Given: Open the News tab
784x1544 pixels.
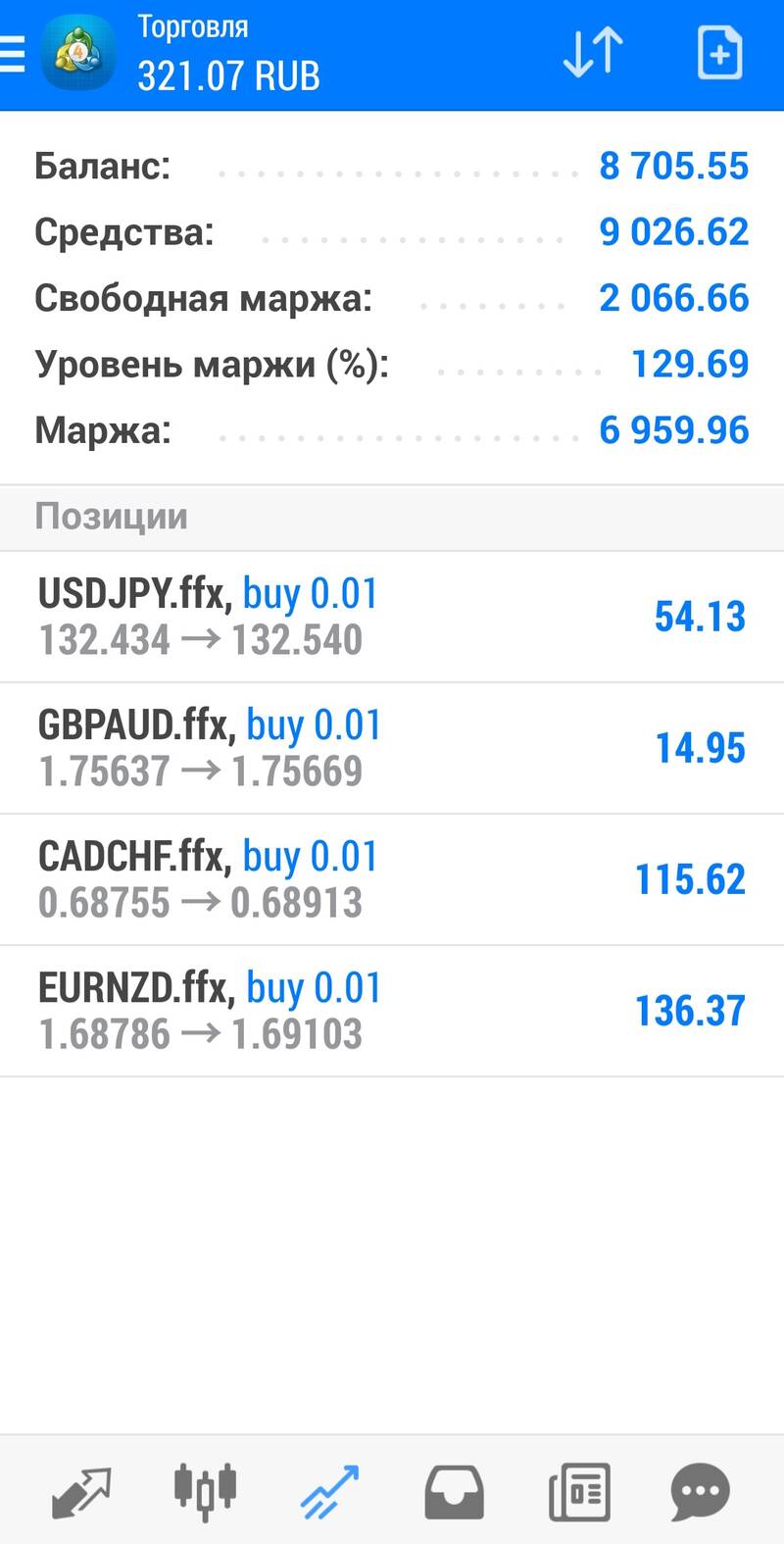Looking at the screenshot, I should pyautogui.click(x=578, y=1491).
